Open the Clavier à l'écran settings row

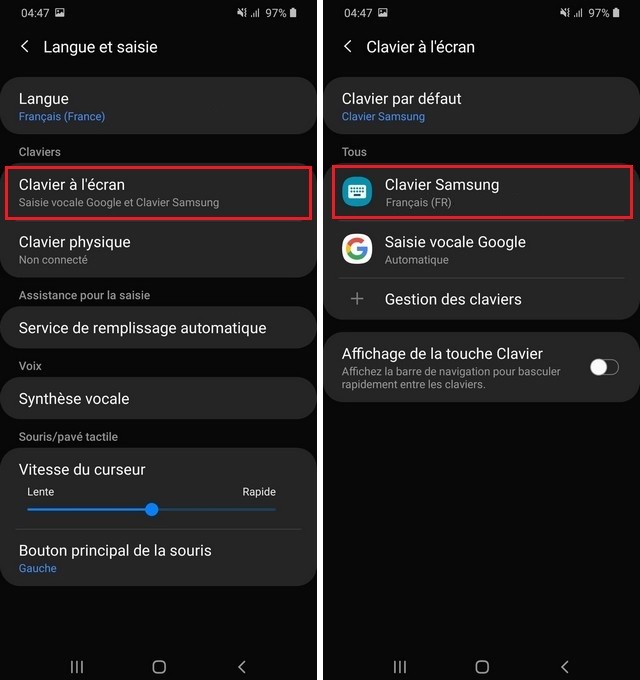160,193
